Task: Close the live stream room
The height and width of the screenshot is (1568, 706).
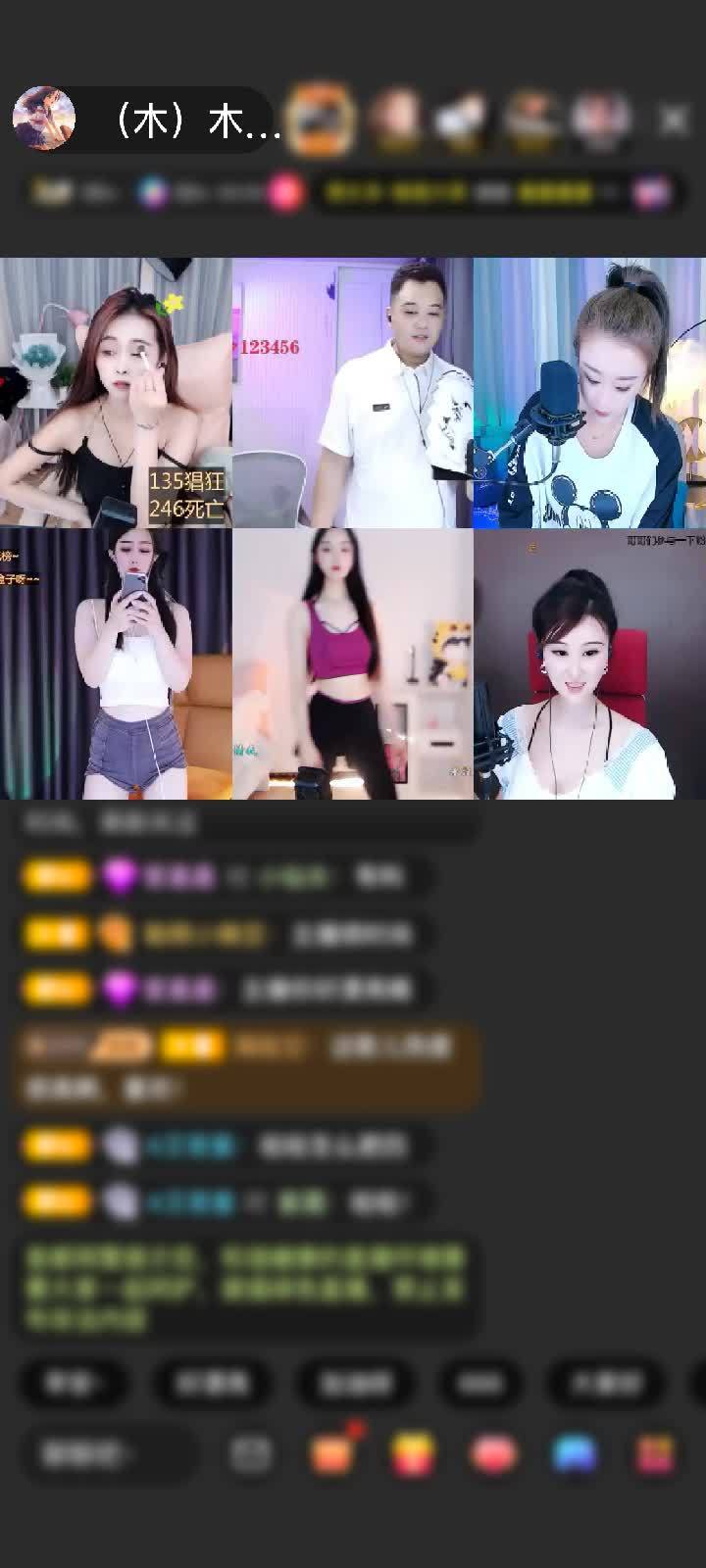Action: (674, 120)
